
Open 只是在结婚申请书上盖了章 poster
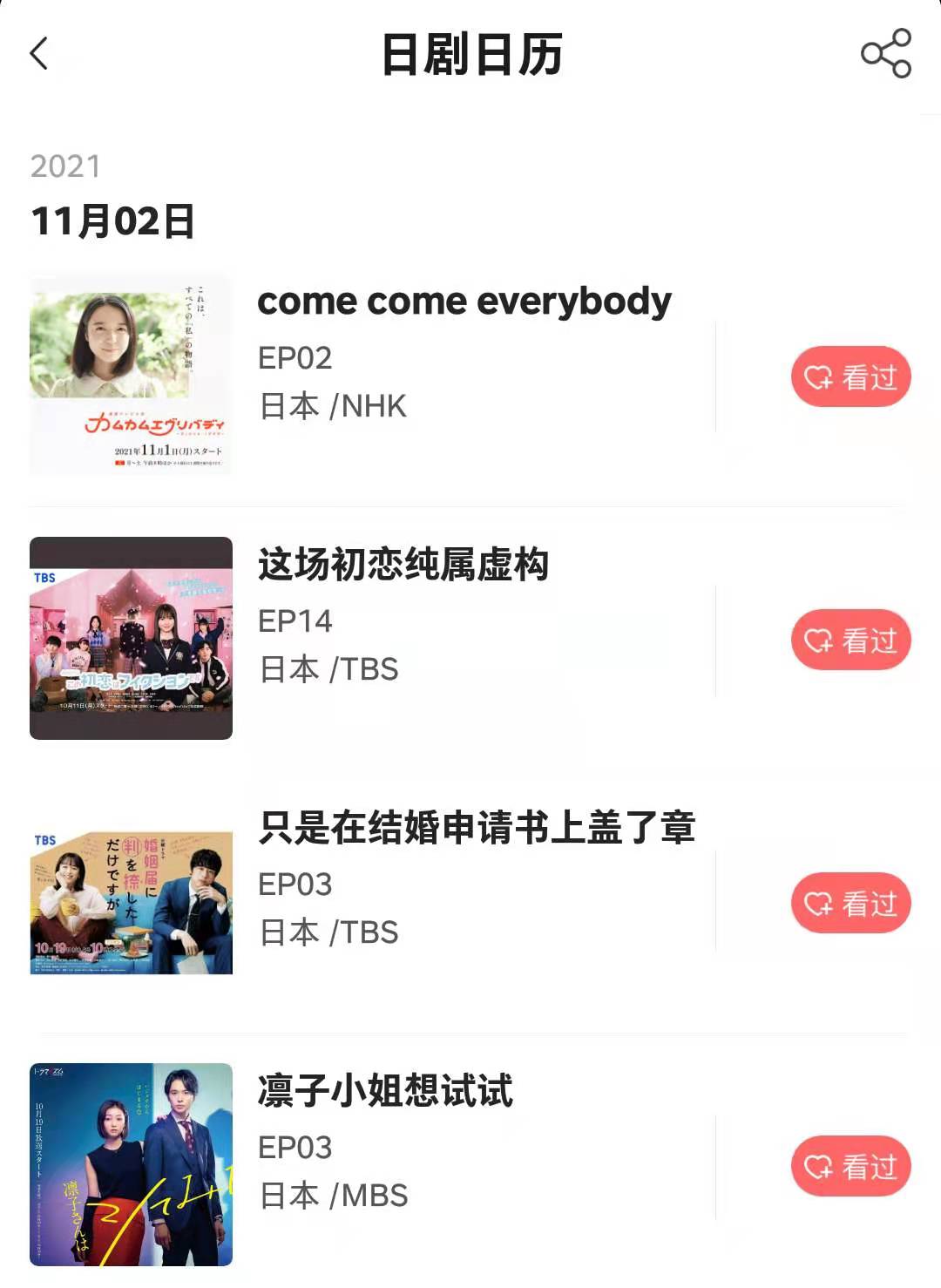[x=131, y=902]
